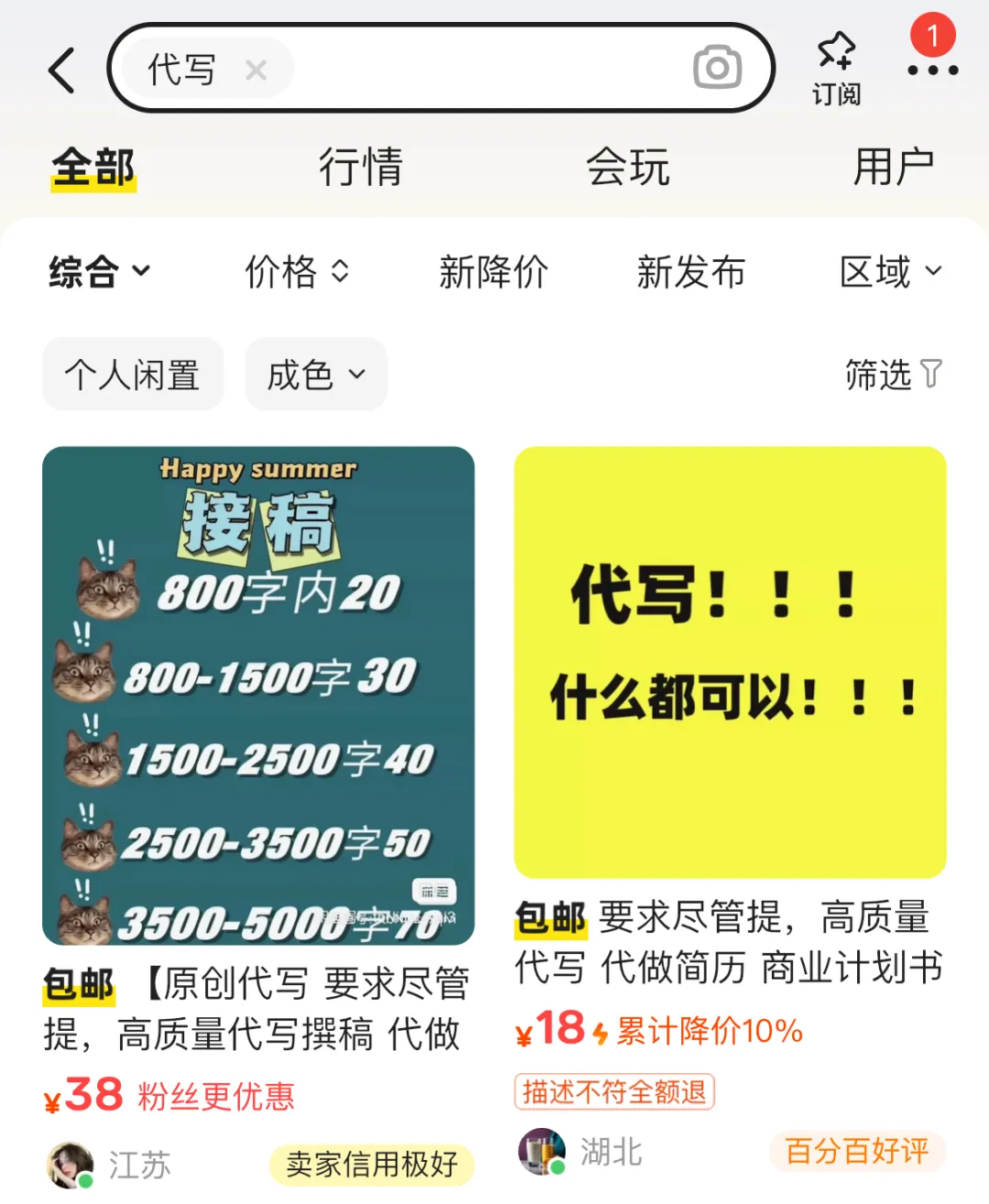Expand the 成色 condition dropdown
Screen dimensions: 989x1204
pyautogui.click(x=315, y=374)
